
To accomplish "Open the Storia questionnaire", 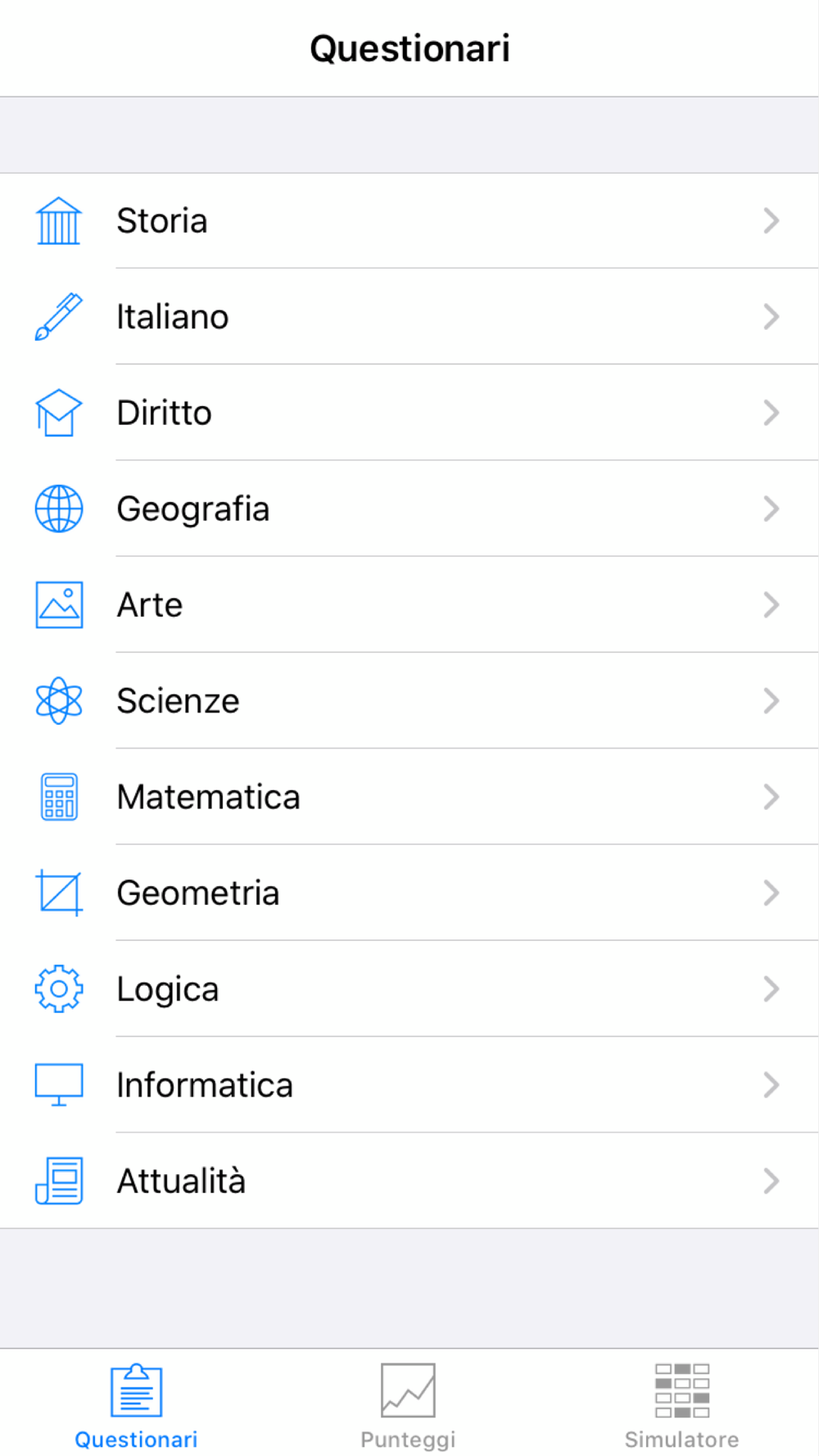I will click(x=409, y=221).
